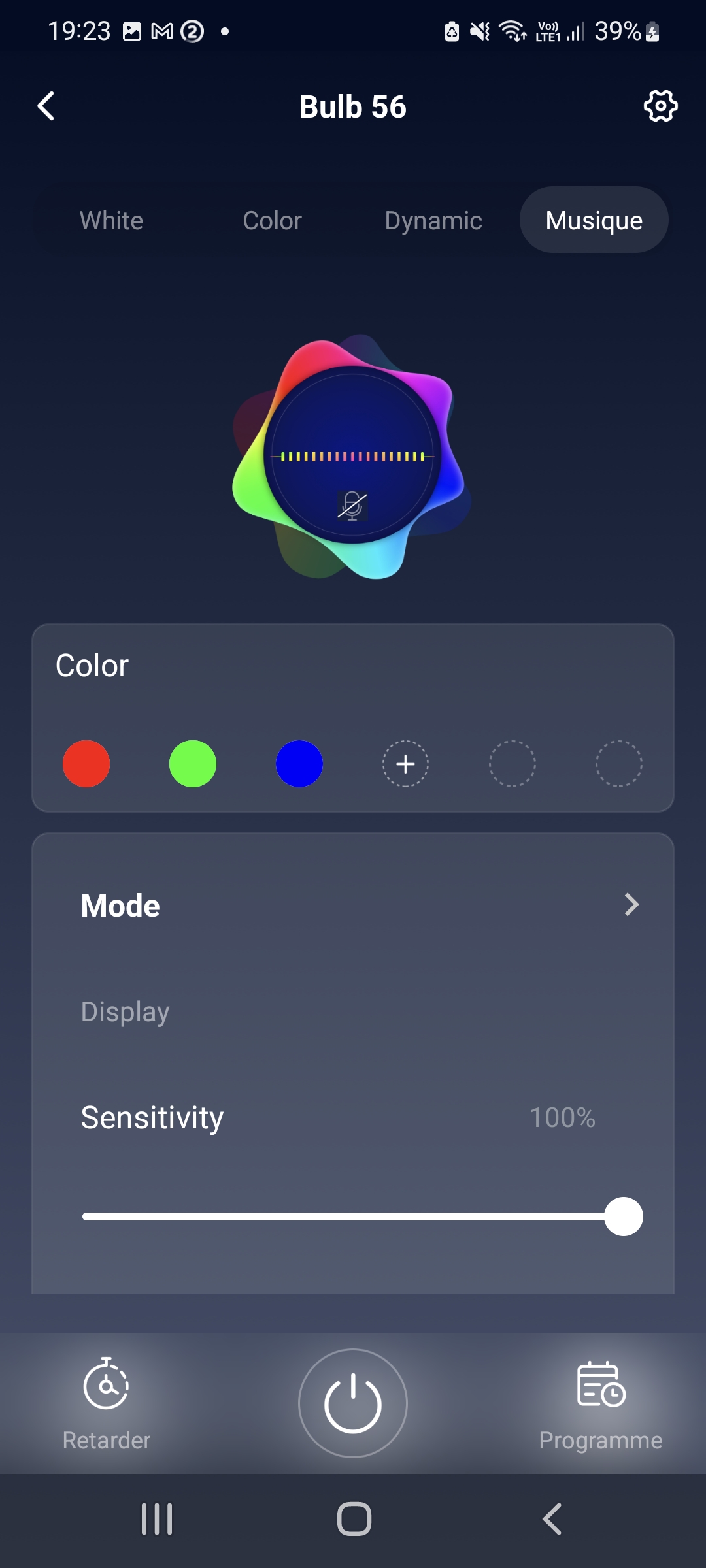Toggle the bulb power button
The height and width of the screenshot is (1568, 706).
[x=353, y=1403]
